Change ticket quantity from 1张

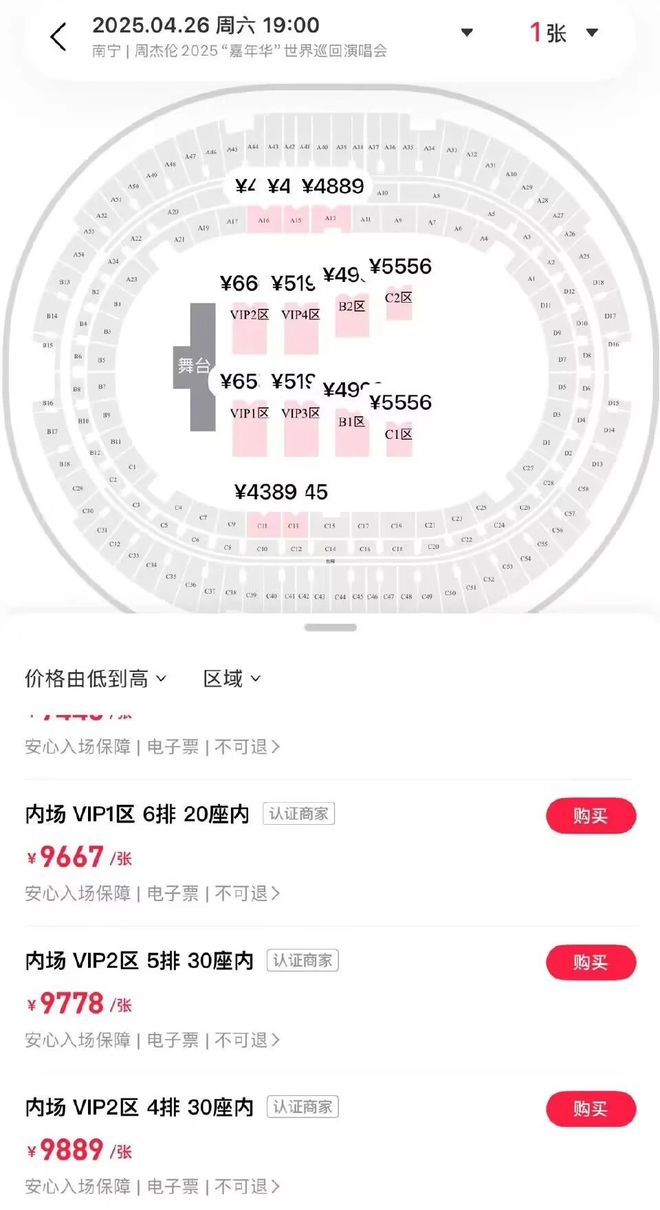pos(564,33)
